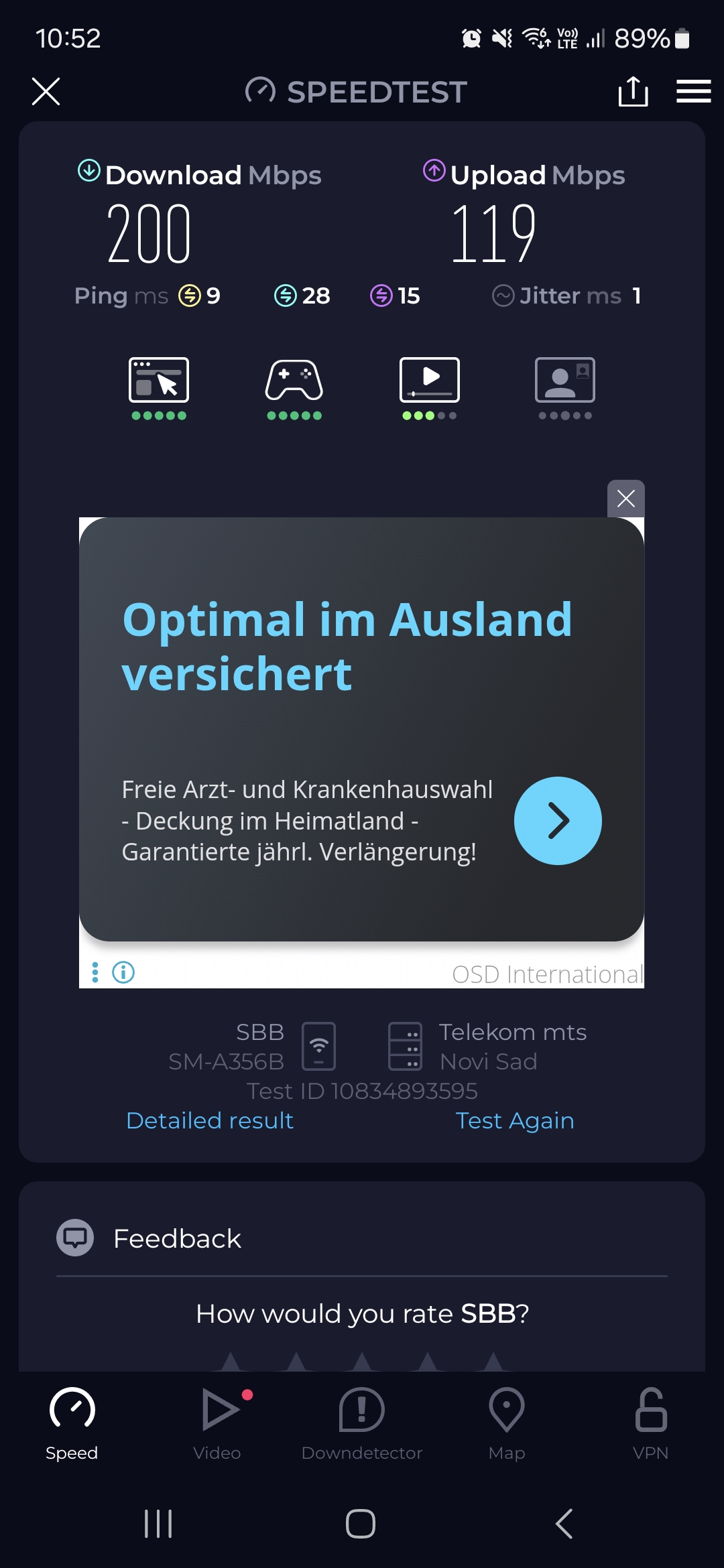Run Test Again
Viewport: 724px width, 1568px height.
[x=514, y=1120]
